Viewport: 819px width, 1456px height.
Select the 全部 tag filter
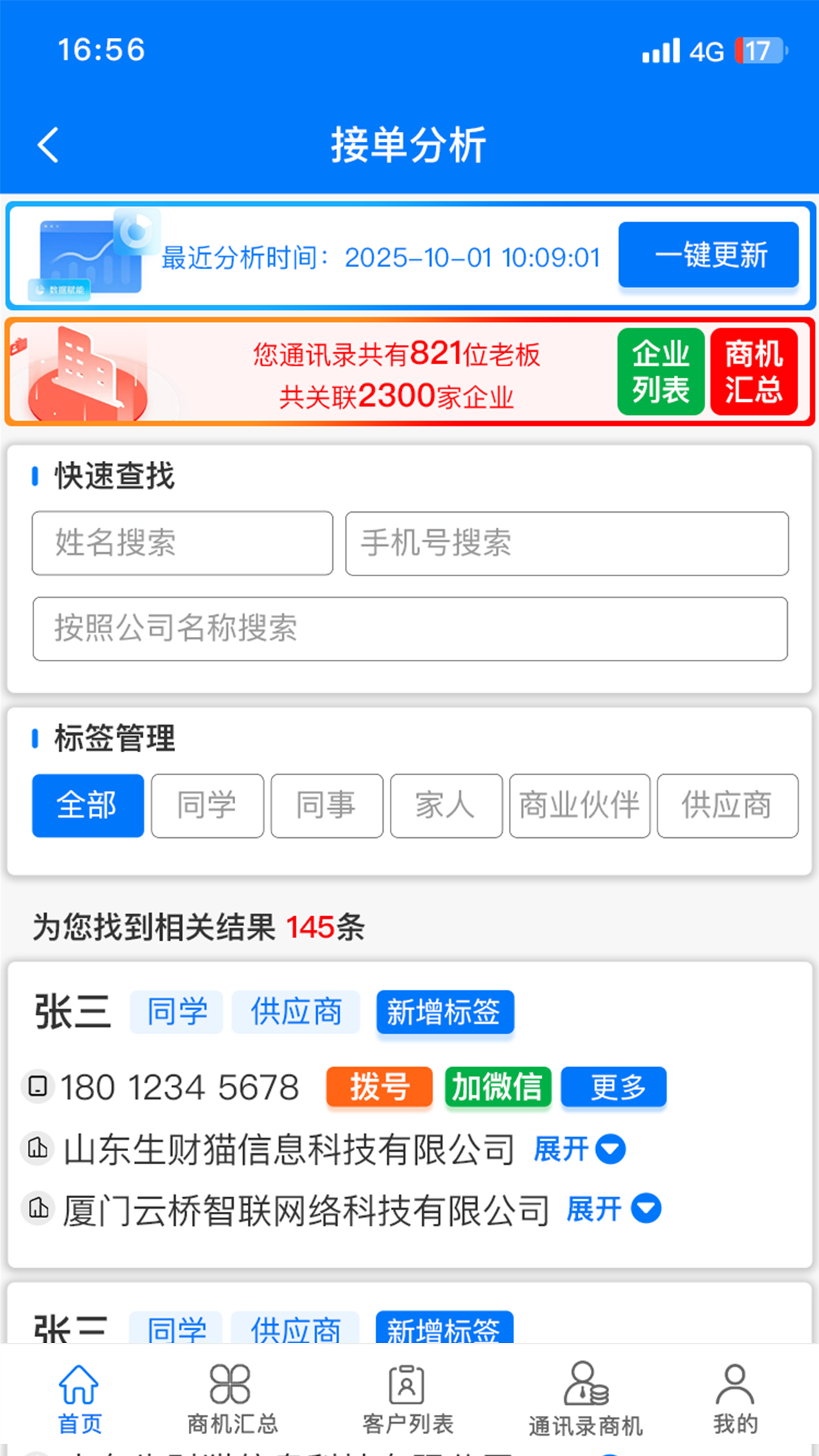pyautogui.click(x=88, y=805)
